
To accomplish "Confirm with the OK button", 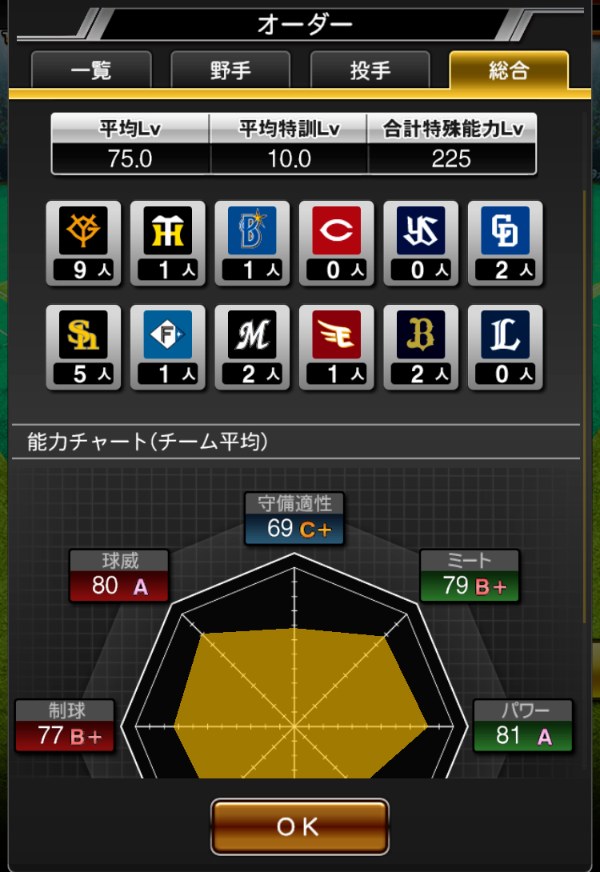I will click(299, 826).
